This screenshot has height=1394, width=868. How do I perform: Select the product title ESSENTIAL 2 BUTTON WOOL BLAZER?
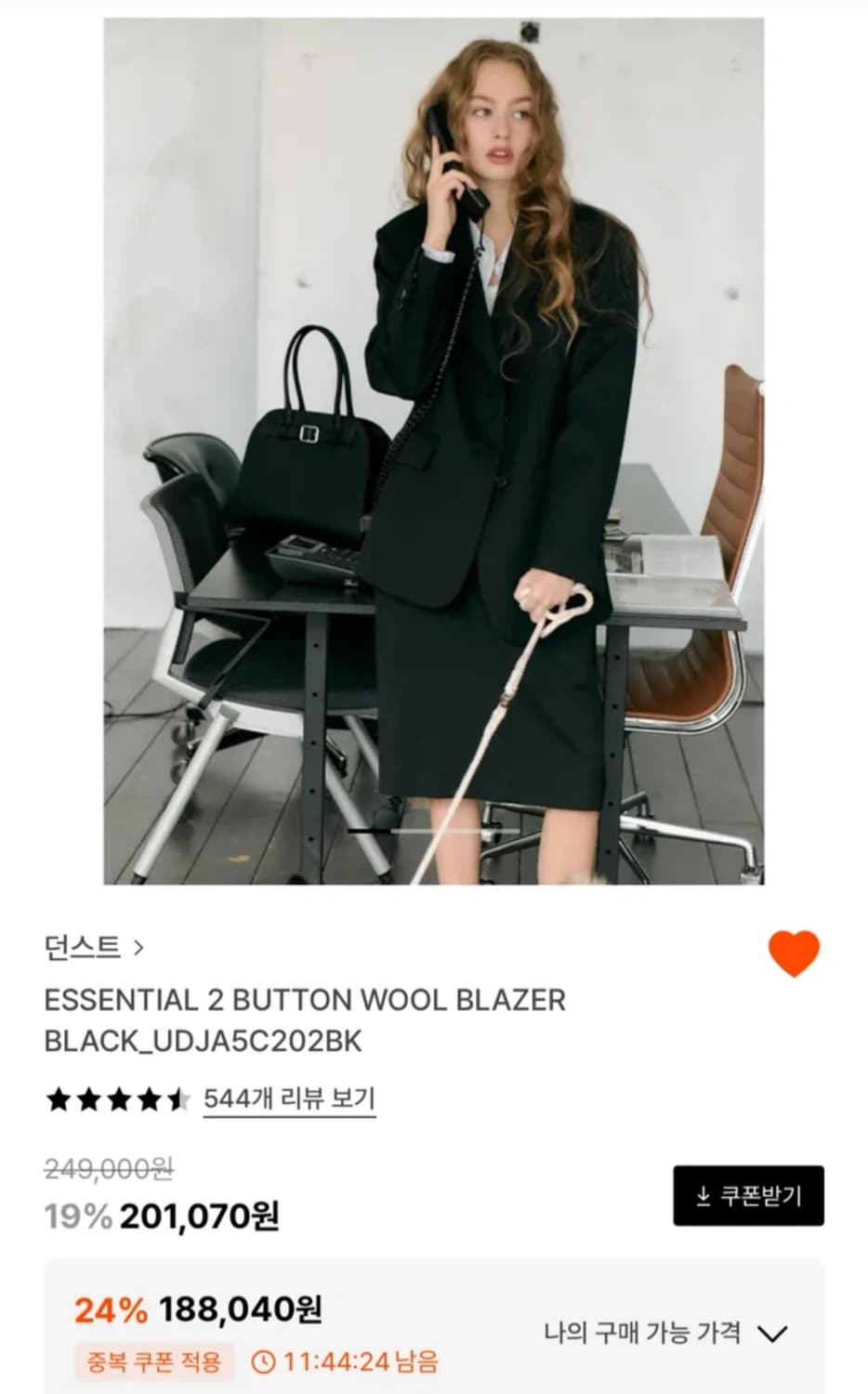303,1002
